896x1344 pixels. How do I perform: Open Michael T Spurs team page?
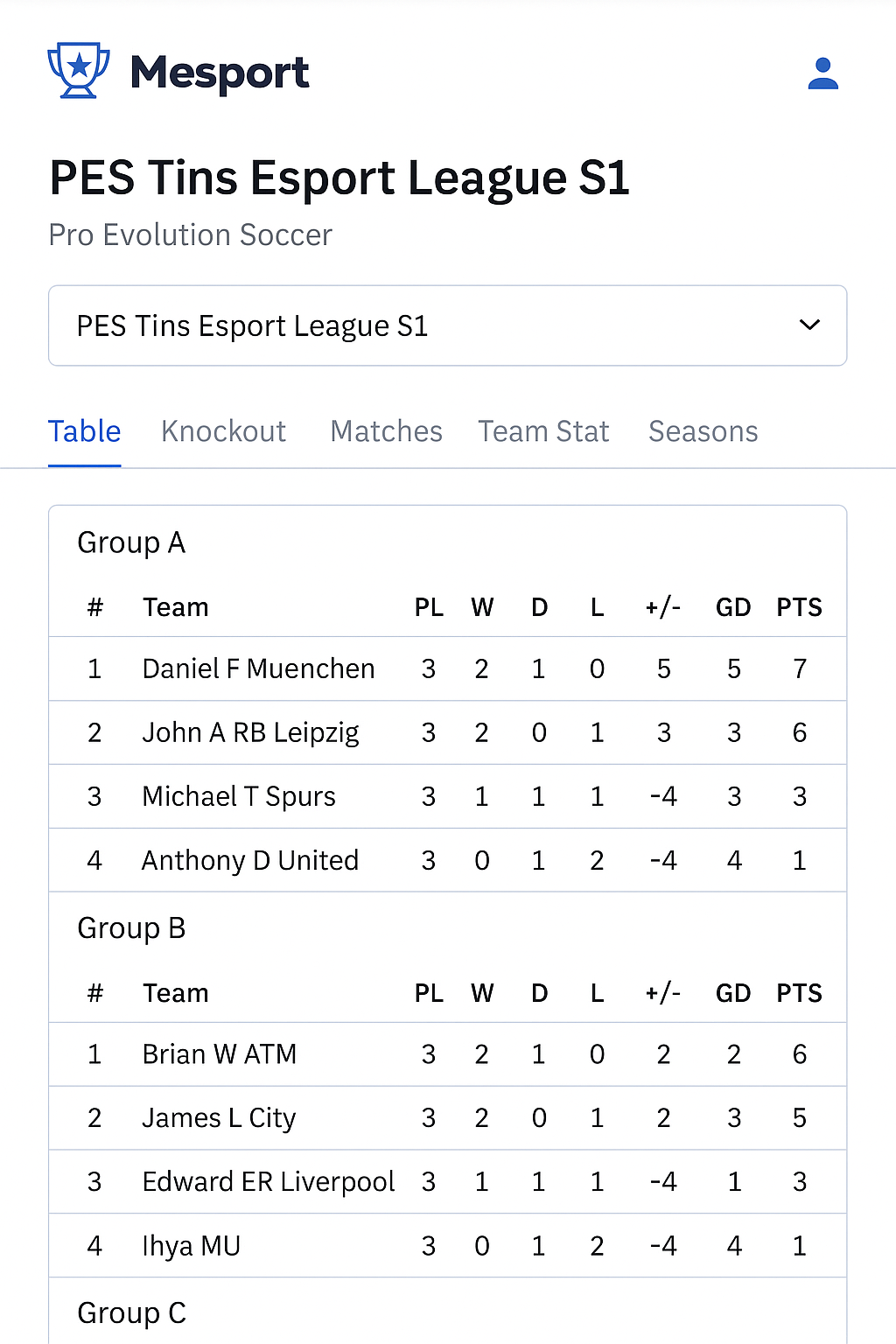coord(238,796)
